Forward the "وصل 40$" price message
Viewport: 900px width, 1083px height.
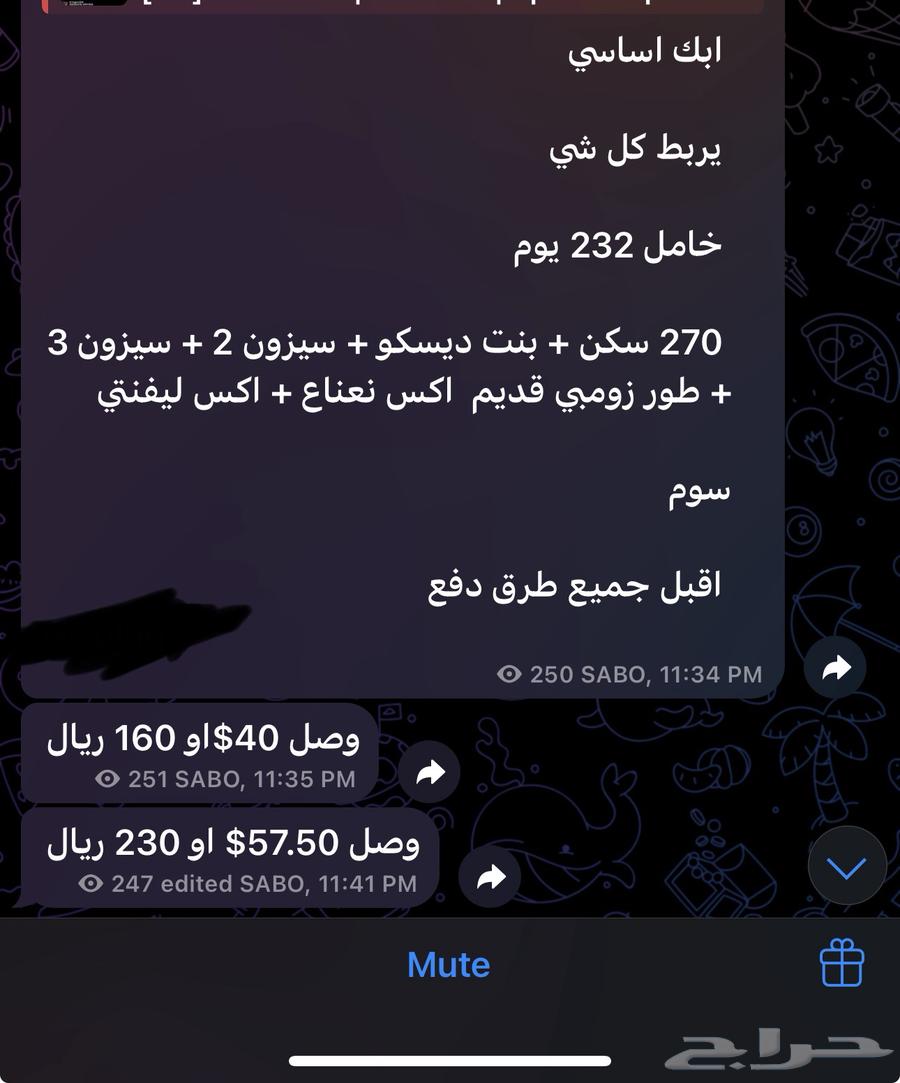tap(429, 772)
